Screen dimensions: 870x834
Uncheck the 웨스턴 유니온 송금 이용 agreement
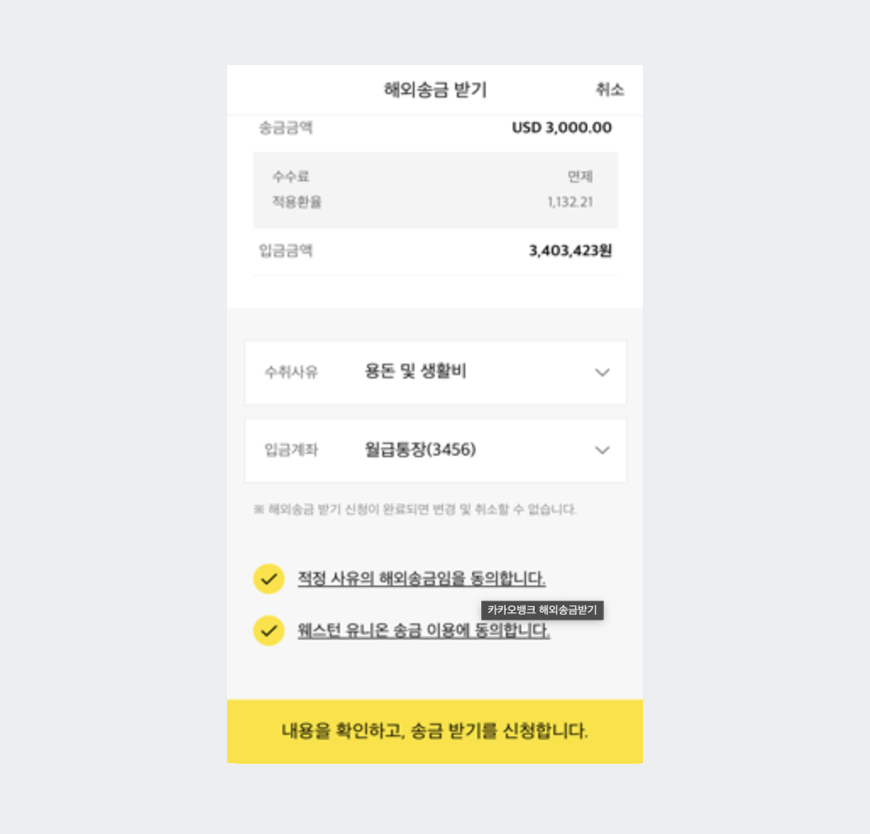pyautogui.click(x=268, y=630)
